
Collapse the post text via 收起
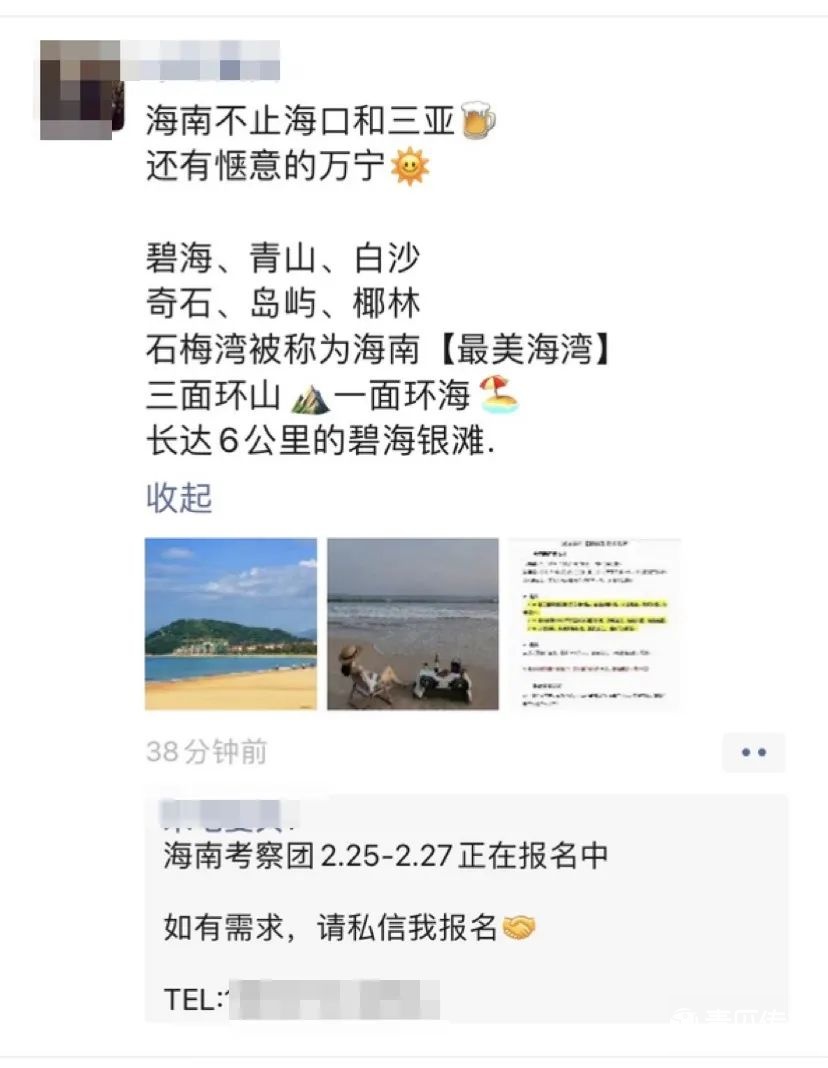[x=179, y=497]
